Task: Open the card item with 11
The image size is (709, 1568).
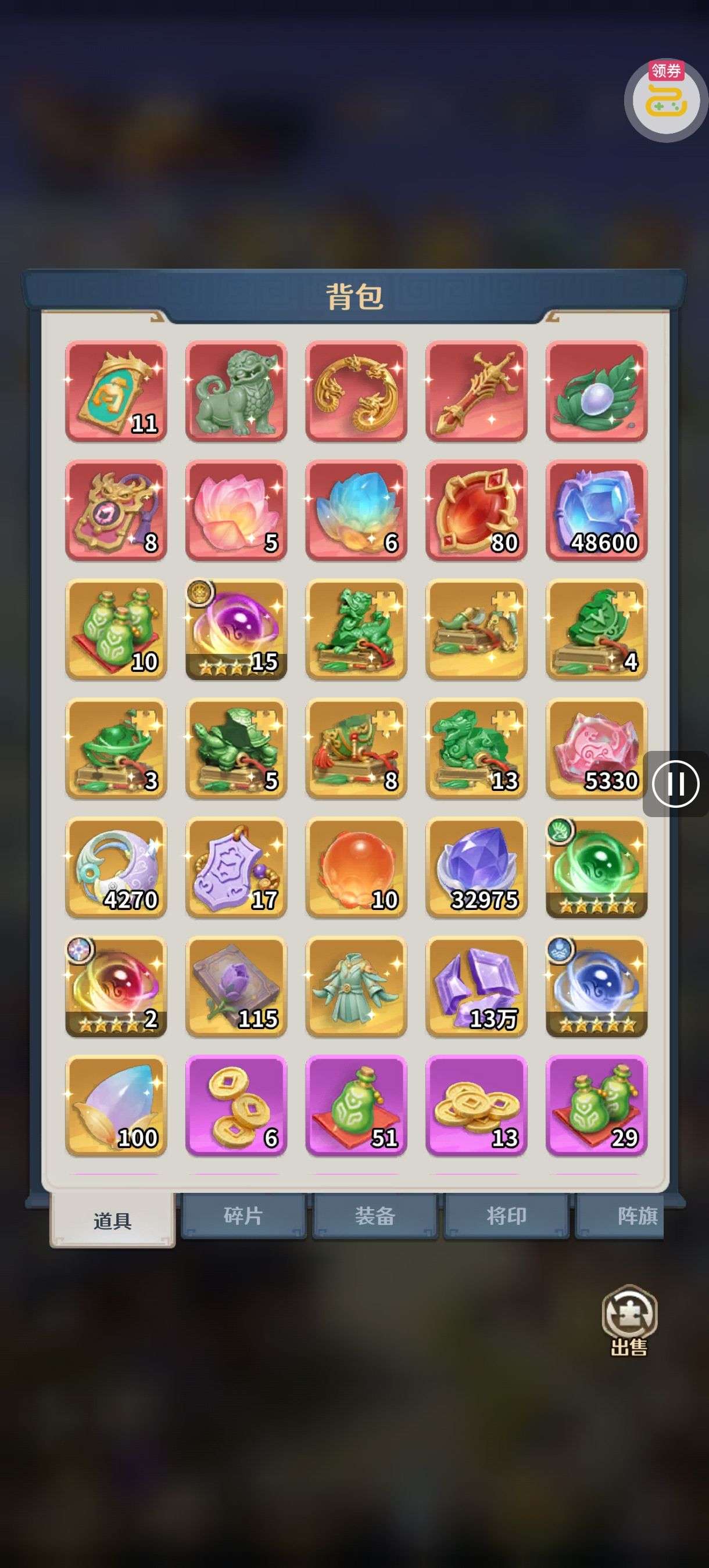Action: (116, 391)
